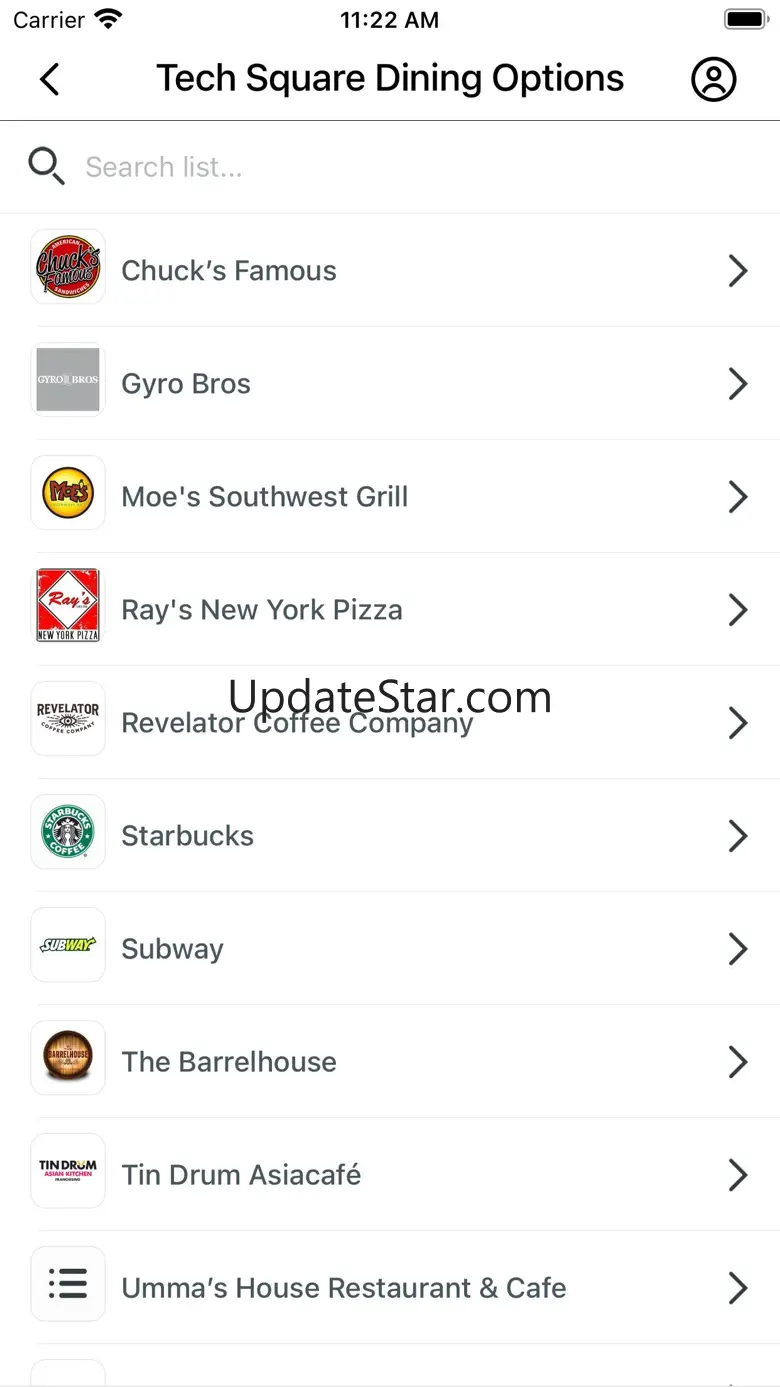Screen dimensions: 780x1387
Task: Select Umma's House Restaurant & Cafe
Action: click(390, 1287)
